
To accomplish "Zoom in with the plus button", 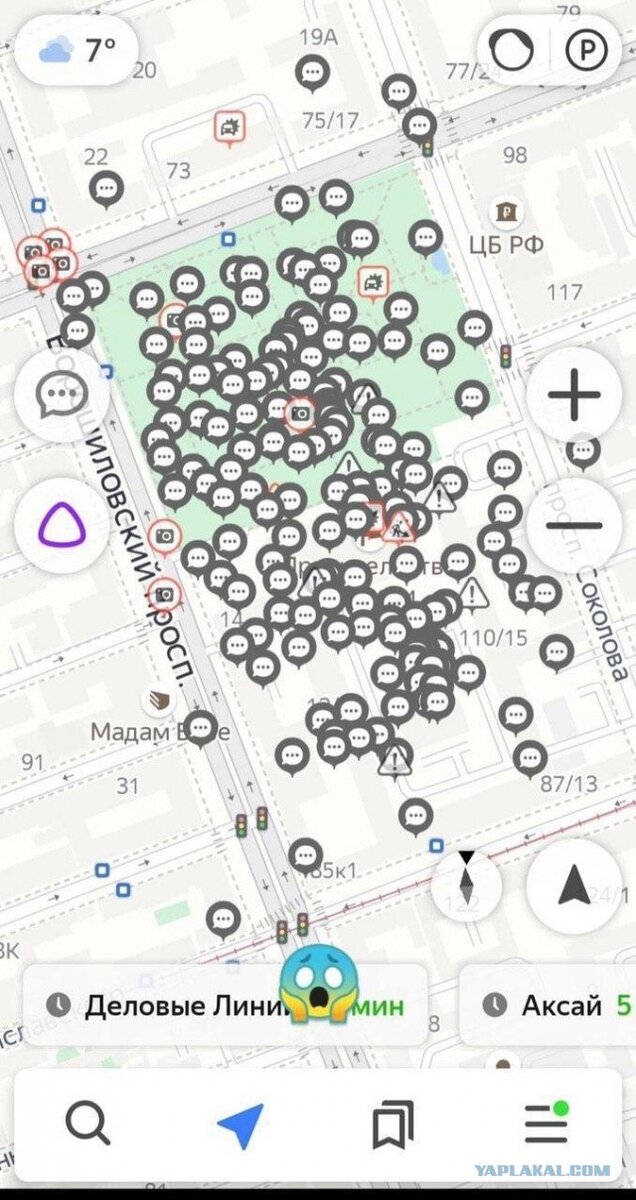I will 574,396.
